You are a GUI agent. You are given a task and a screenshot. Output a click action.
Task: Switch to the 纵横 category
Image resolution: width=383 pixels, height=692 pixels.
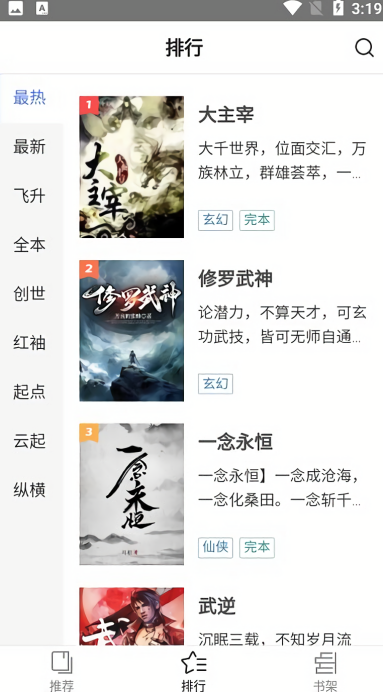point(30,490)
